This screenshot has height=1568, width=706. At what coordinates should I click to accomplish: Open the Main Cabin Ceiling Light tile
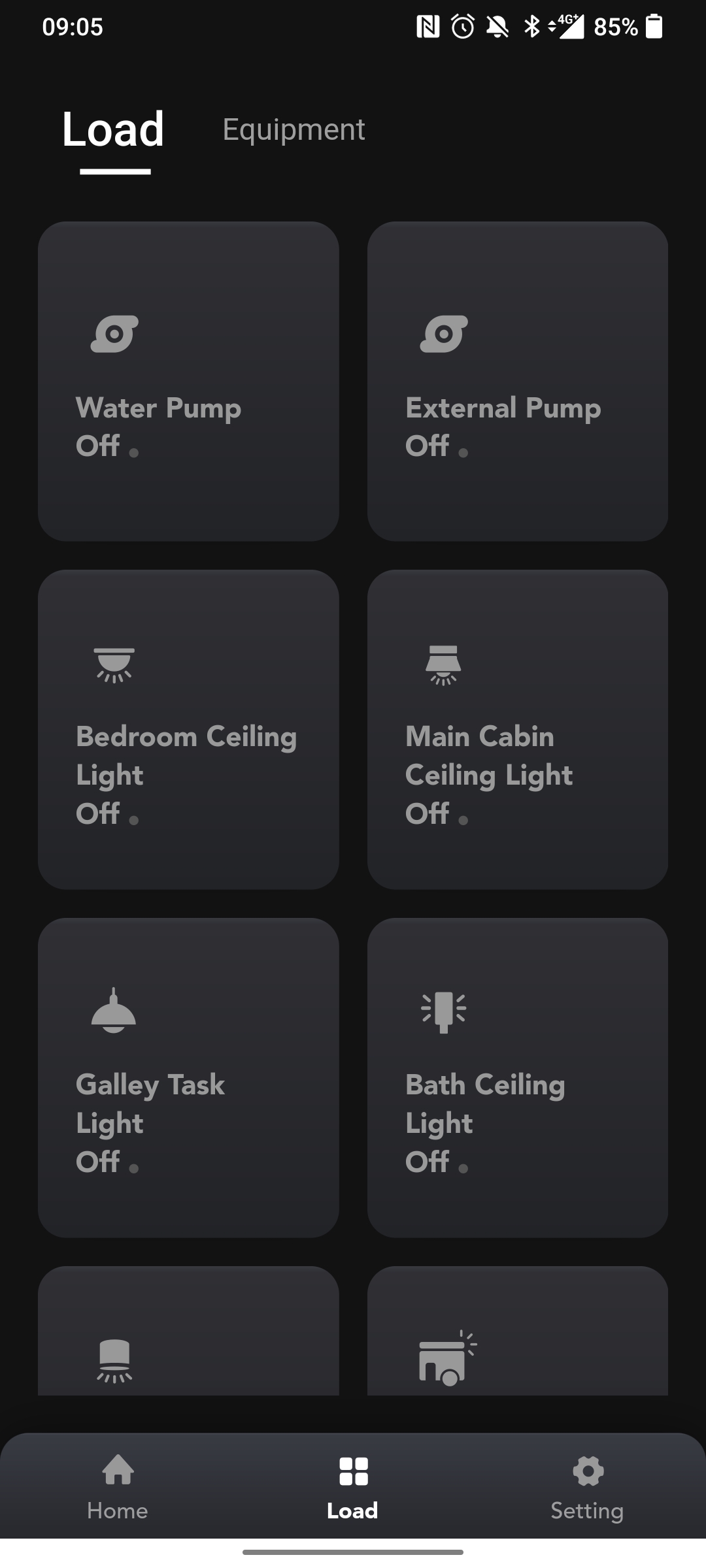(517, 728)
